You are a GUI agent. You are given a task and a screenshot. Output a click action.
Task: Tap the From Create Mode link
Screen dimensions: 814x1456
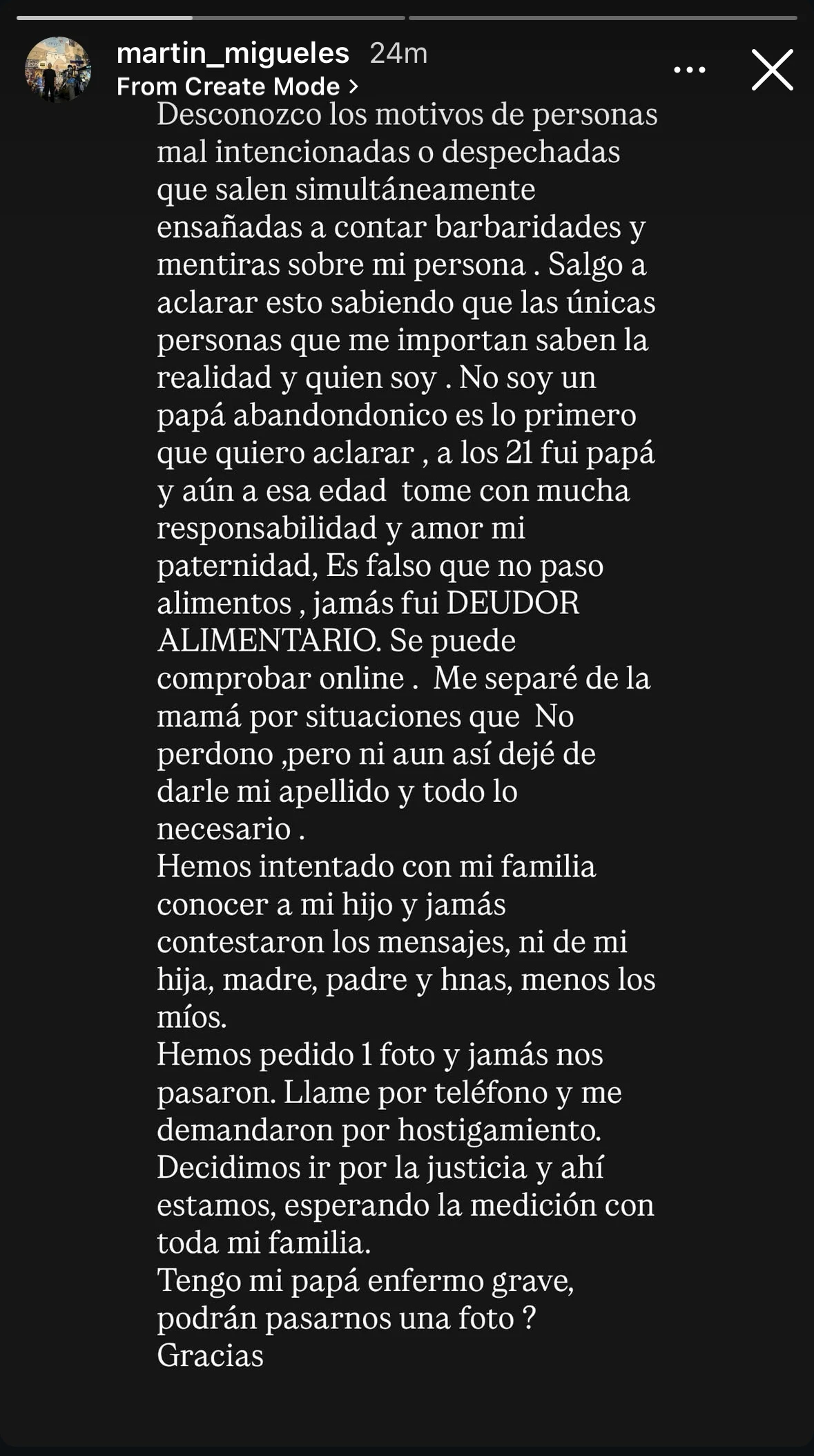point(237,86)
